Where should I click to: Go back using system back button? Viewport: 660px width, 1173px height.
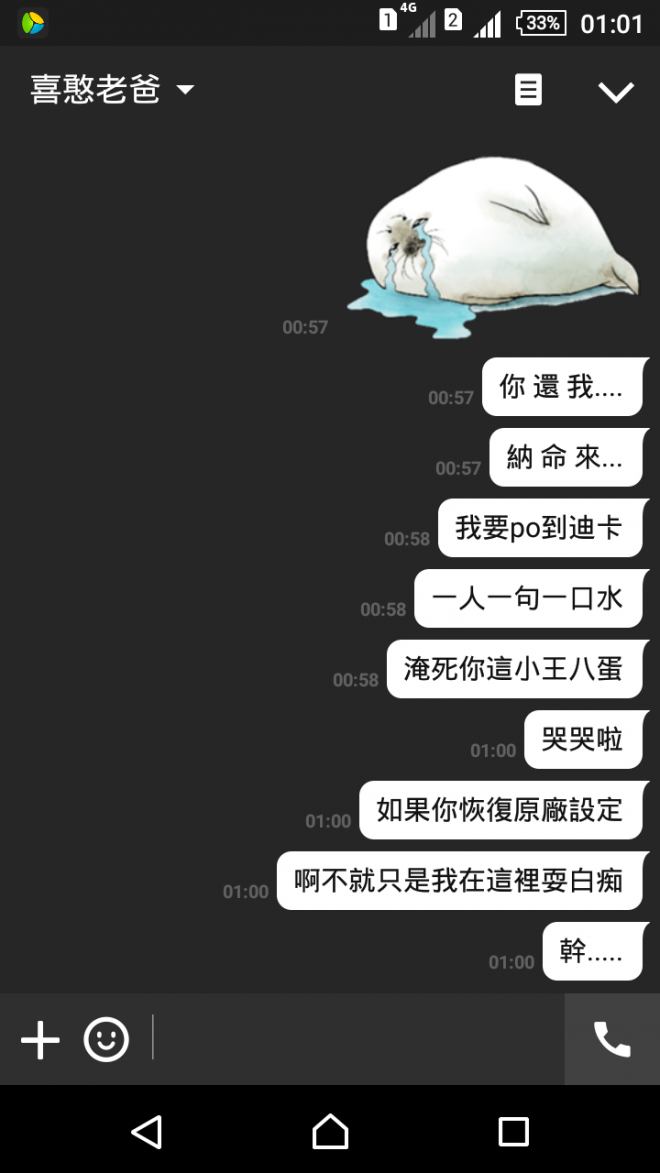pyautogui.click(x=147, y=1131)
